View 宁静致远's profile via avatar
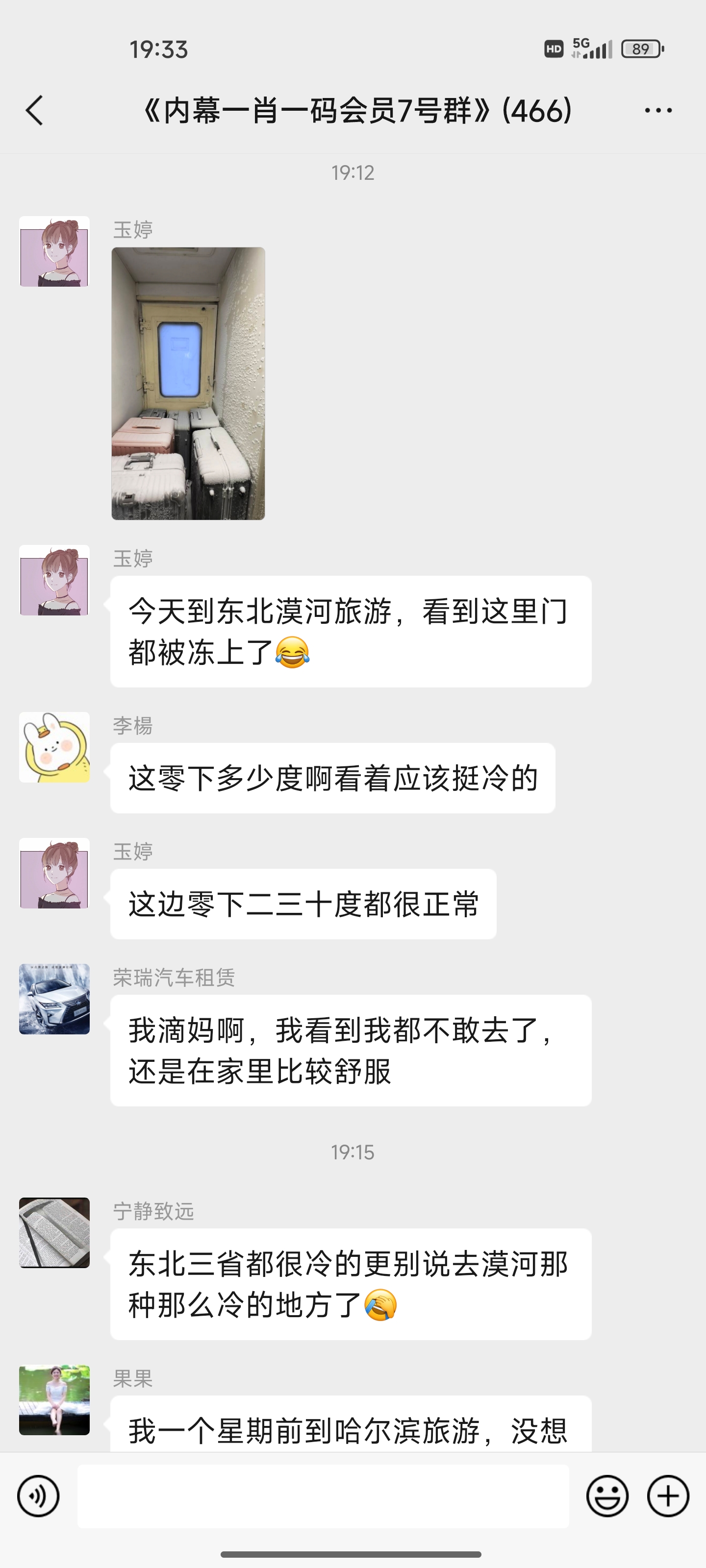 click(54, 1233)
